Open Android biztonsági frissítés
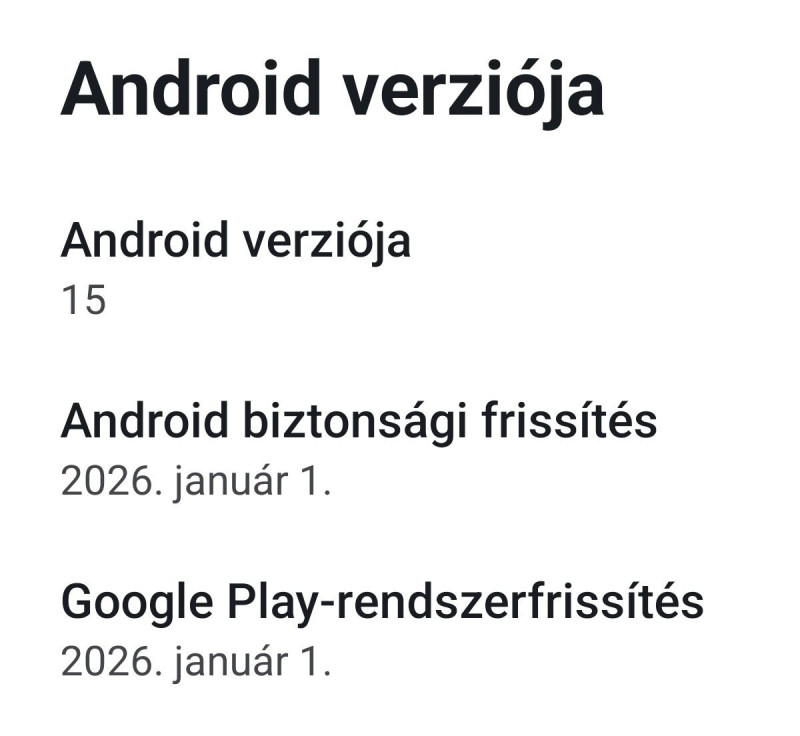This screenshot has width=800, height=736. tap(358, 449)
